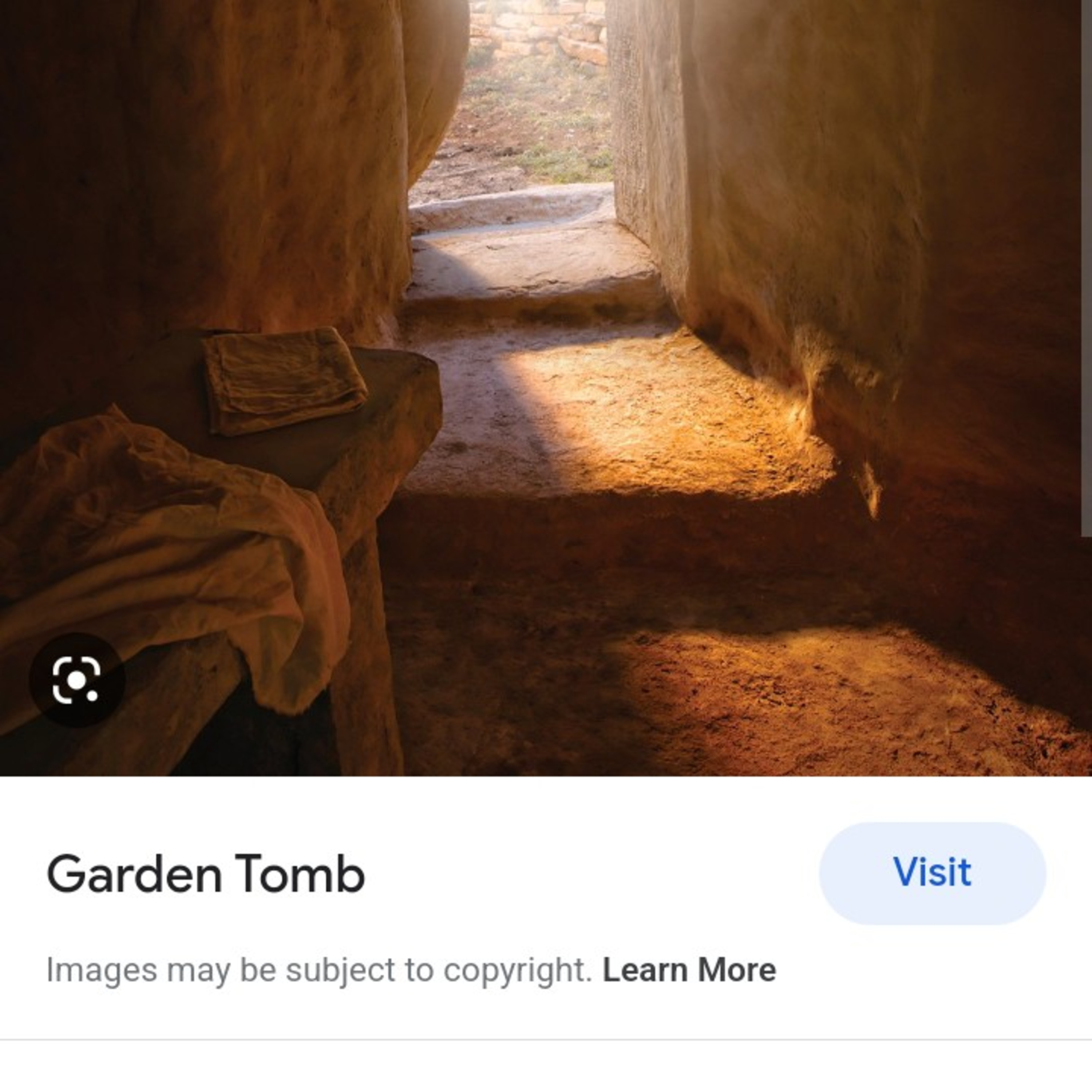Search this image with Google Lens
The height and width of the screenshot is (1092, 1092).
pyautogui.click(x=76, y=680)
